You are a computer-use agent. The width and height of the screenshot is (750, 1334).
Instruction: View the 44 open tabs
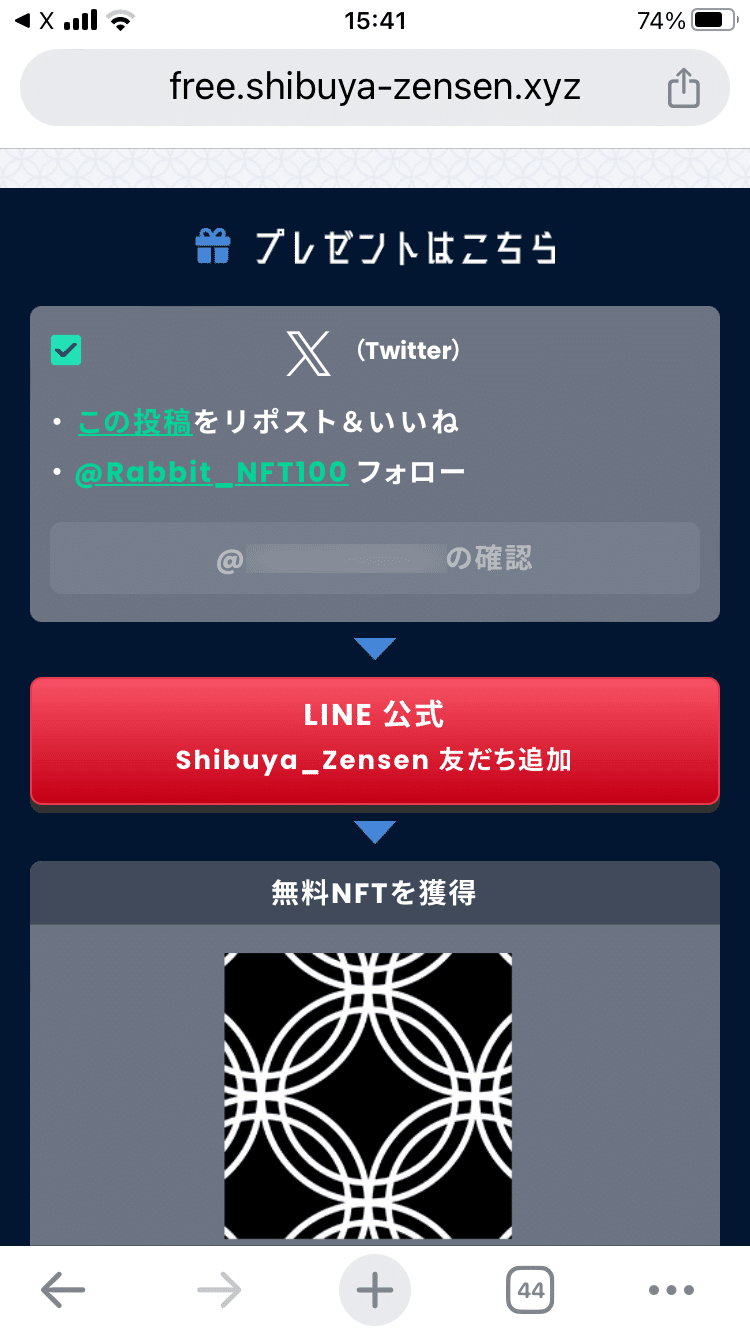click(531, 1291)
